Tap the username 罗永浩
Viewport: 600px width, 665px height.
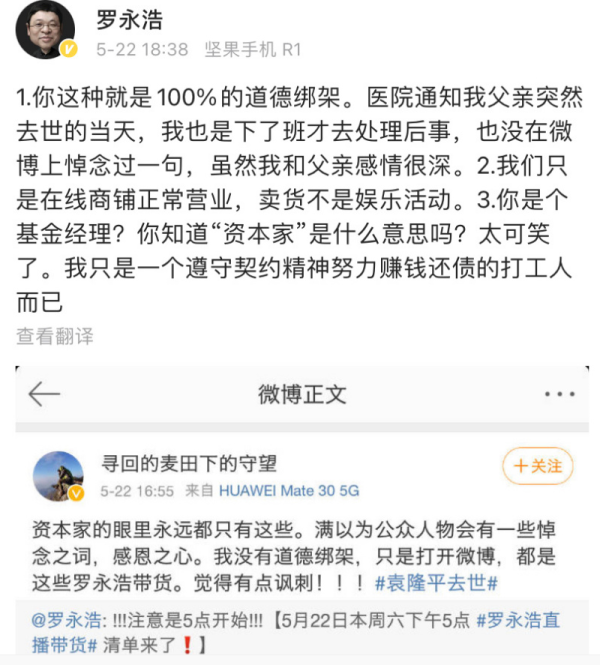[x=130, y=19]
